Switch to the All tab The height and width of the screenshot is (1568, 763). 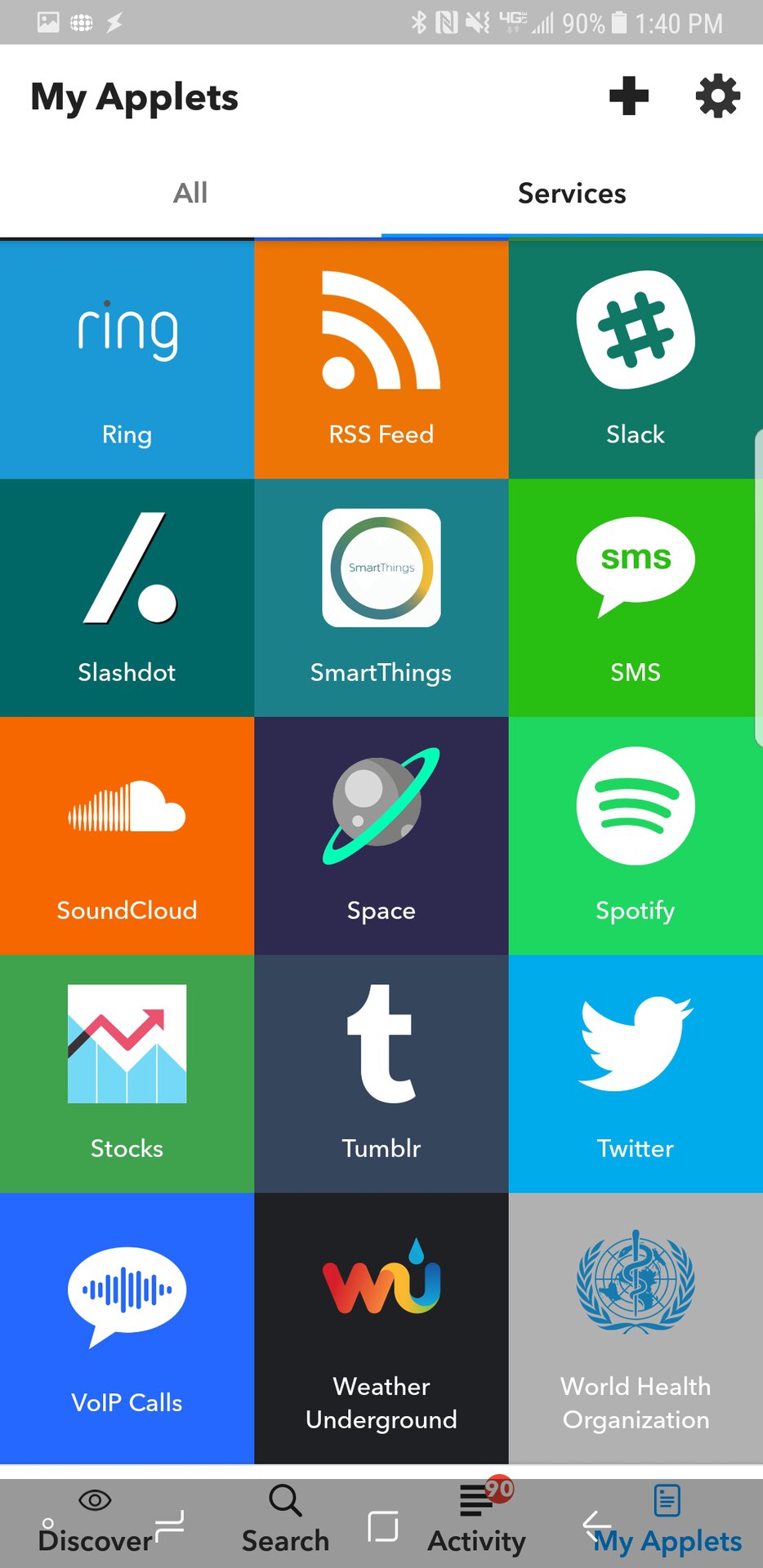pos(190,193)
